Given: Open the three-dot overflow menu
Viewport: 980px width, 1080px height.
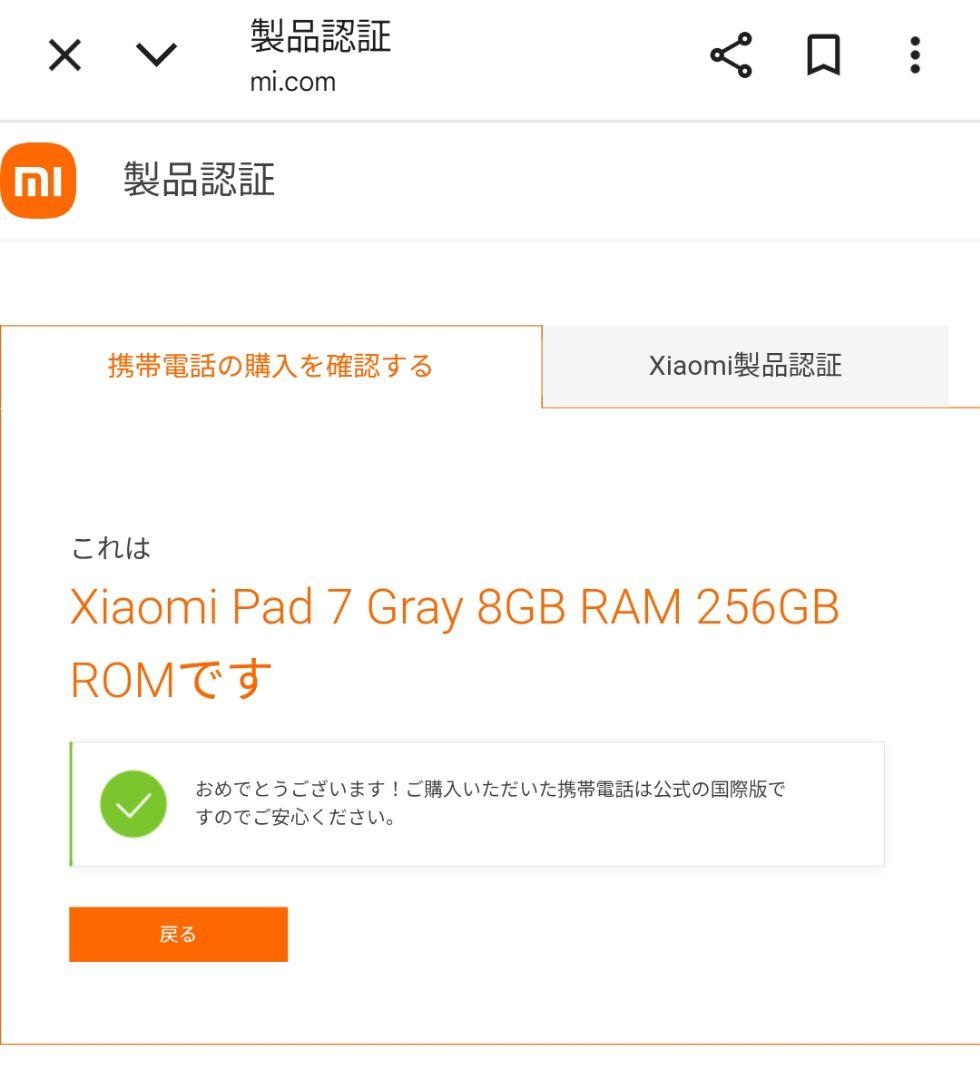Looking at the screenshot, I should [x=914, y=57].
